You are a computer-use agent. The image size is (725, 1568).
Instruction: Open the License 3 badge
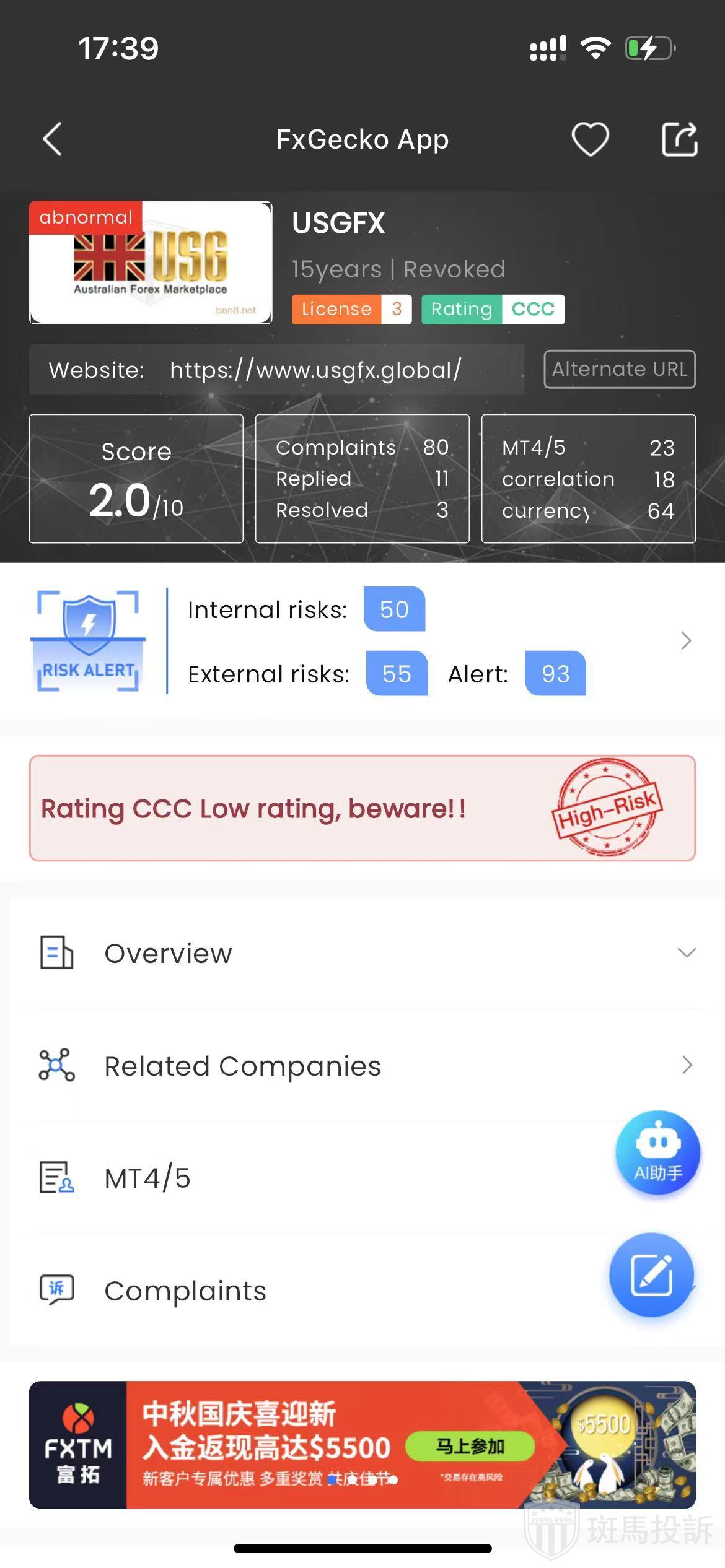tap(351, 309)
